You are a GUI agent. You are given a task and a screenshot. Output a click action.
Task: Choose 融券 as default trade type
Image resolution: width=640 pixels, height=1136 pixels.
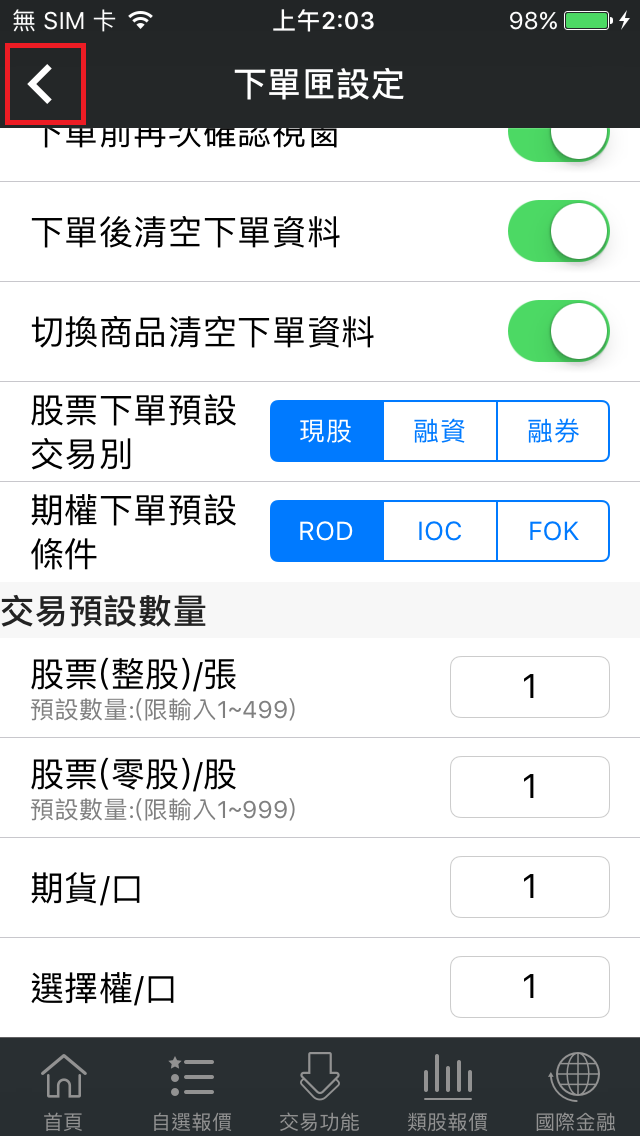point(554,431)
